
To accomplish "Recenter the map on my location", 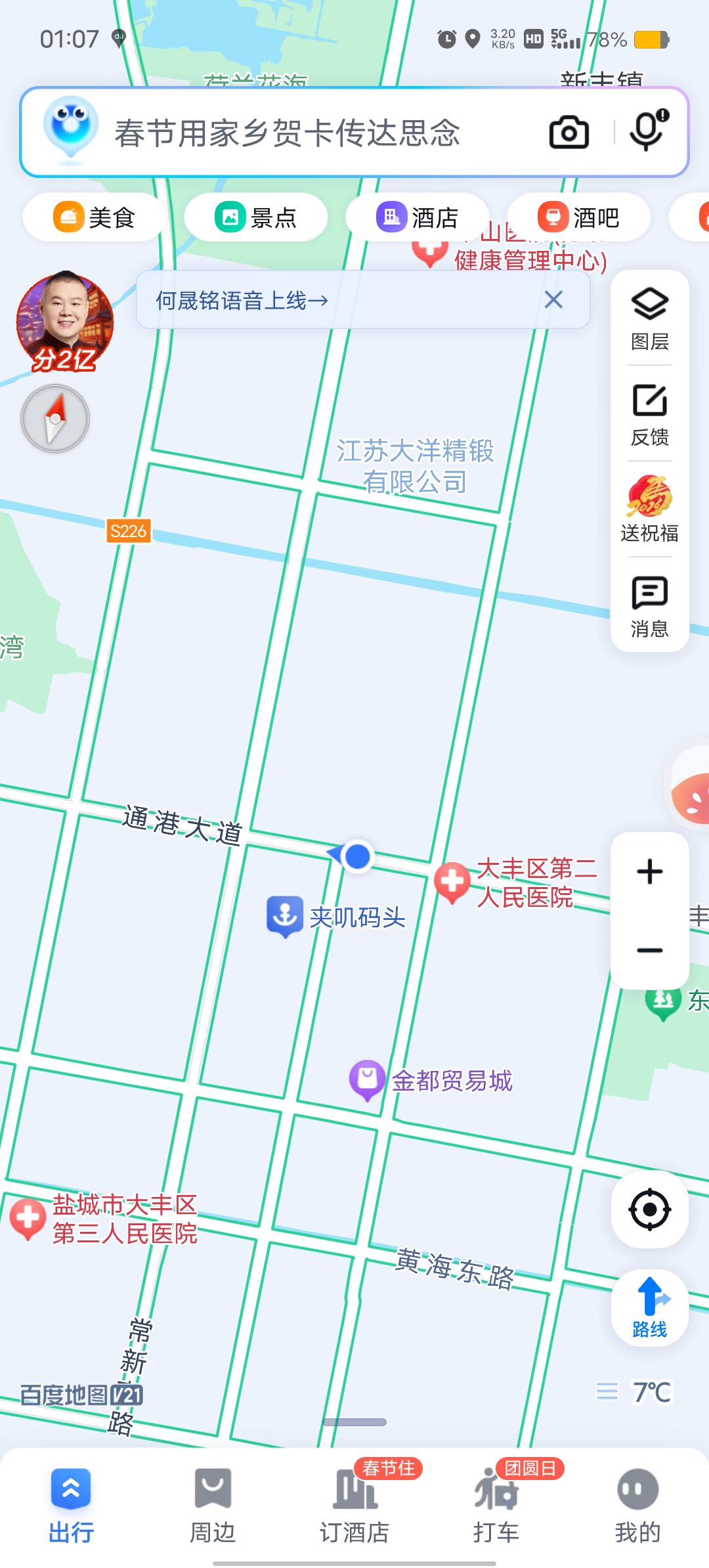I will 649,1209.
